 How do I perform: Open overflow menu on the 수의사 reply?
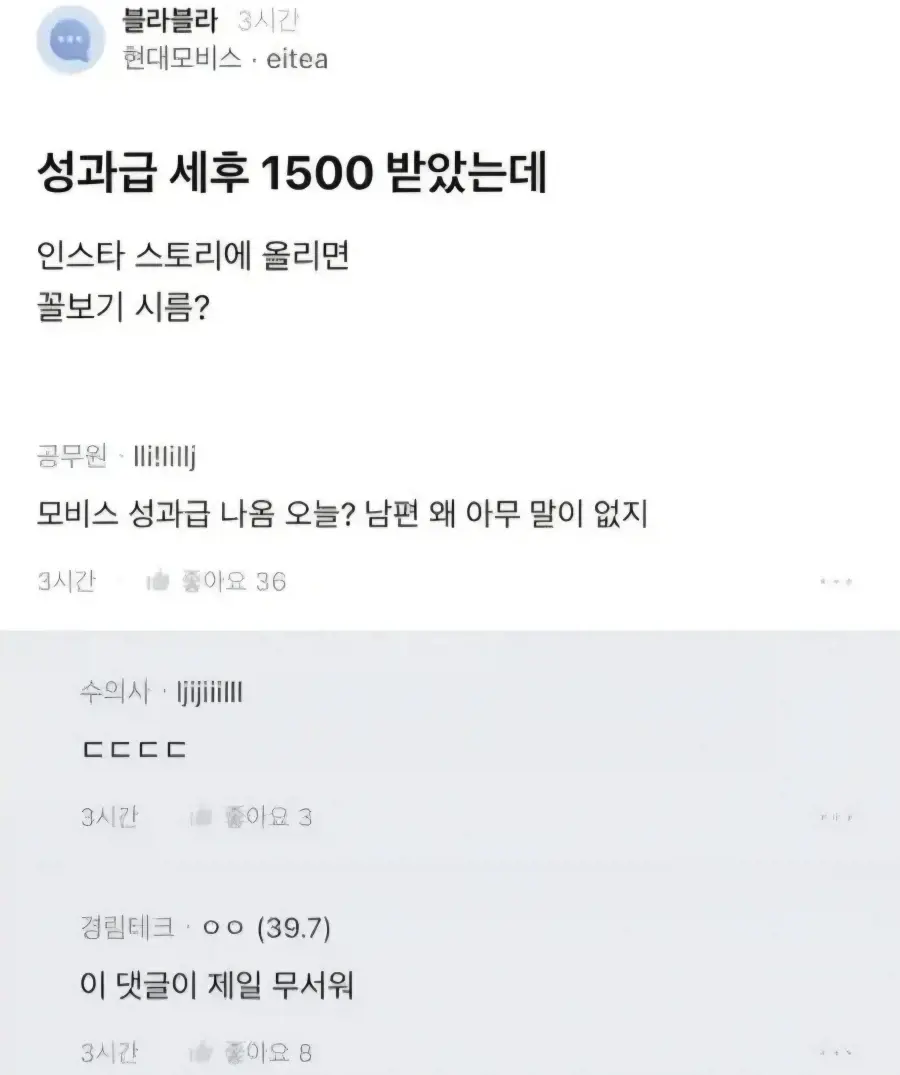835,818
